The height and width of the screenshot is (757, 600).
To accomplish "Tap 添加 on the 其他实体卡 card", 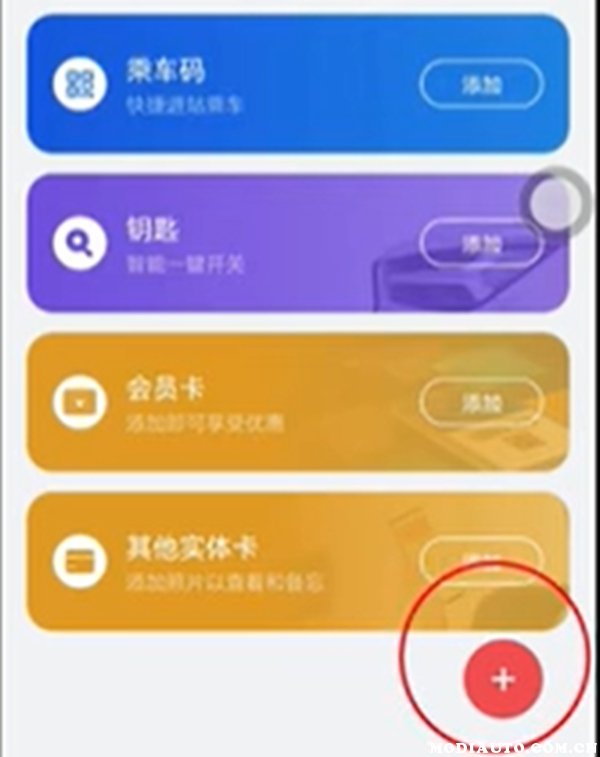I will [482, 558].
